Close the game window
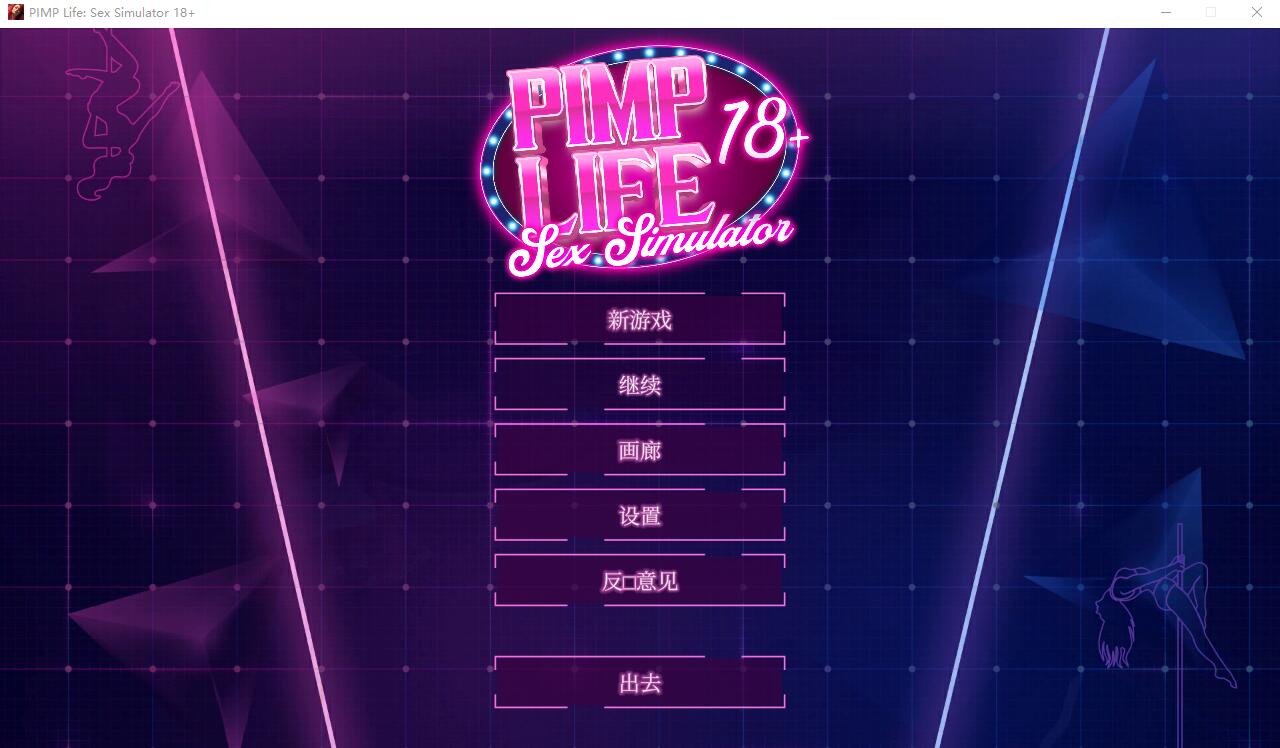1280x748 pixels. tap(1257, 13)
